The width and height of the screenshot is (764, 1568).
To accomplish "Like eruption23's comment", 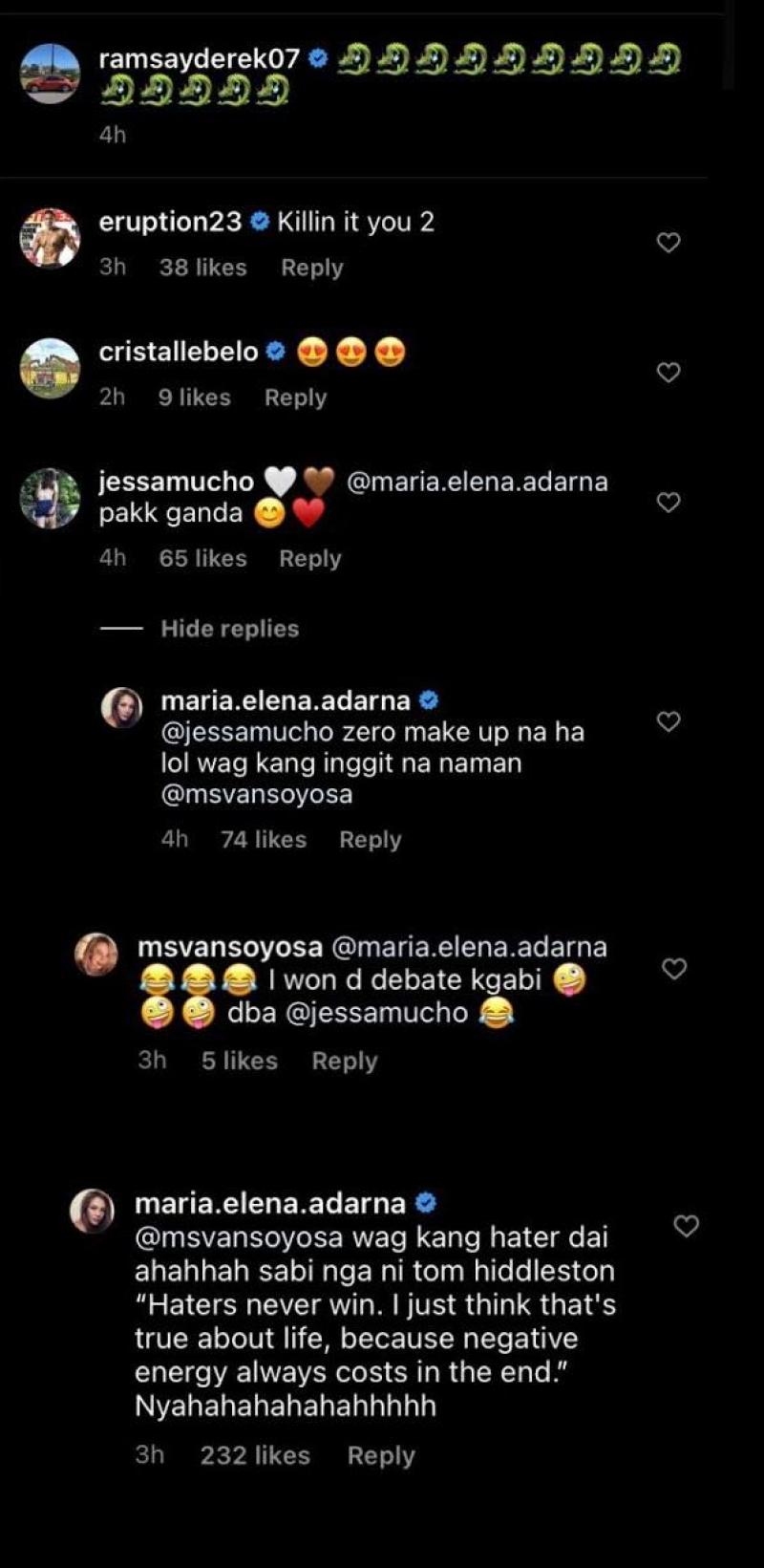I will 668,243.
